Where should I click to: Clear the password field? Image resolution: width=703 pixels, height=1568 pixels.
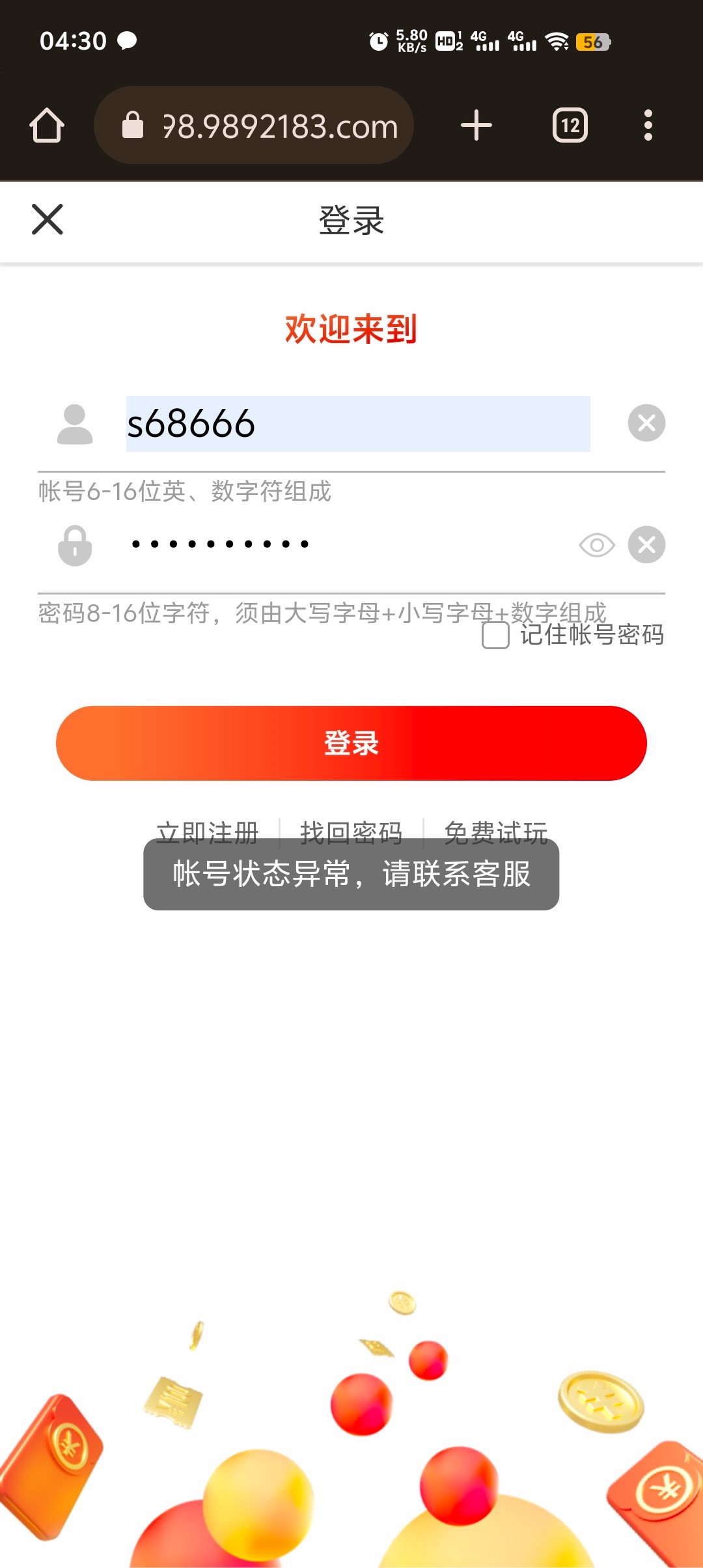pyautogui.click(x=646, y=544)
